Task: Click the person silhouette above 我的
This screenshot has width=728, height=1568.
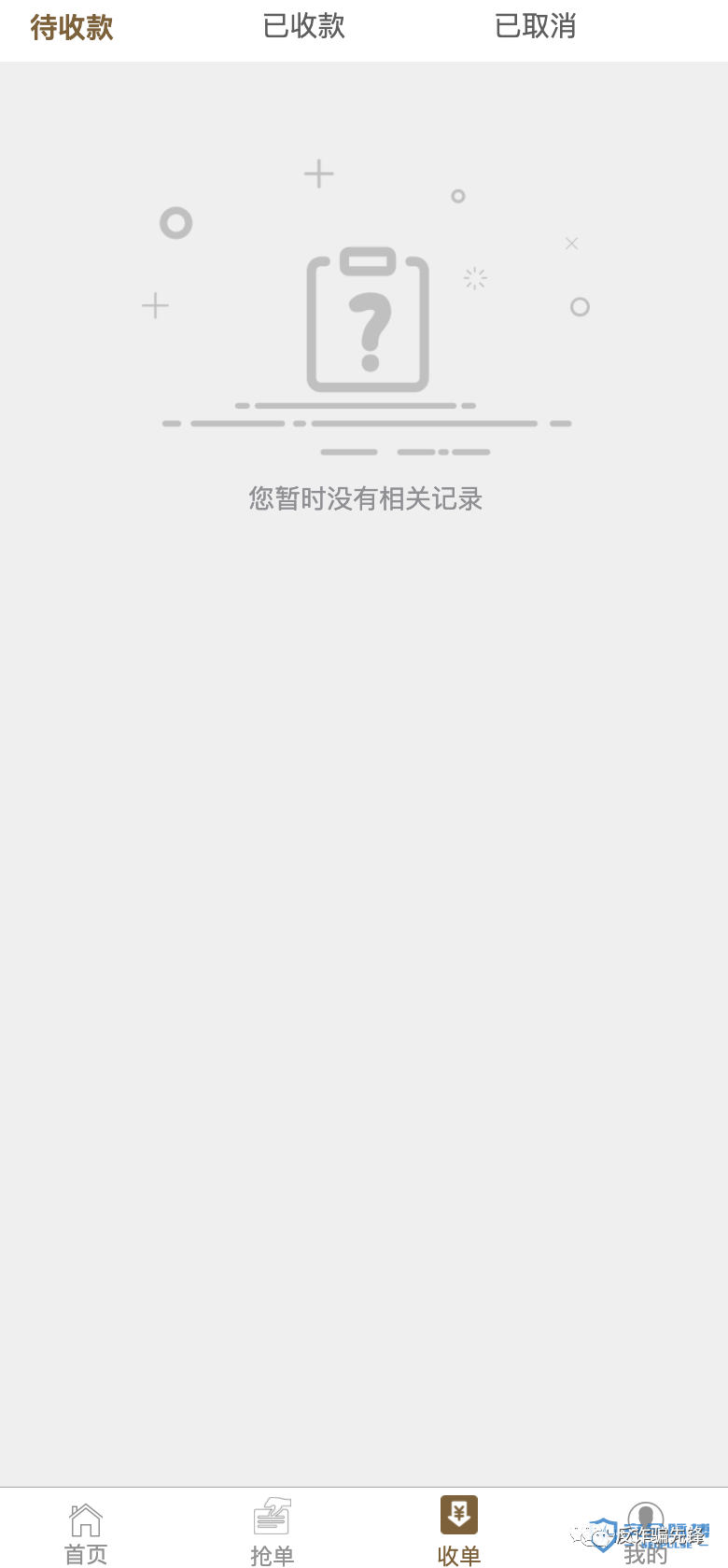Action: point(645,1514)
